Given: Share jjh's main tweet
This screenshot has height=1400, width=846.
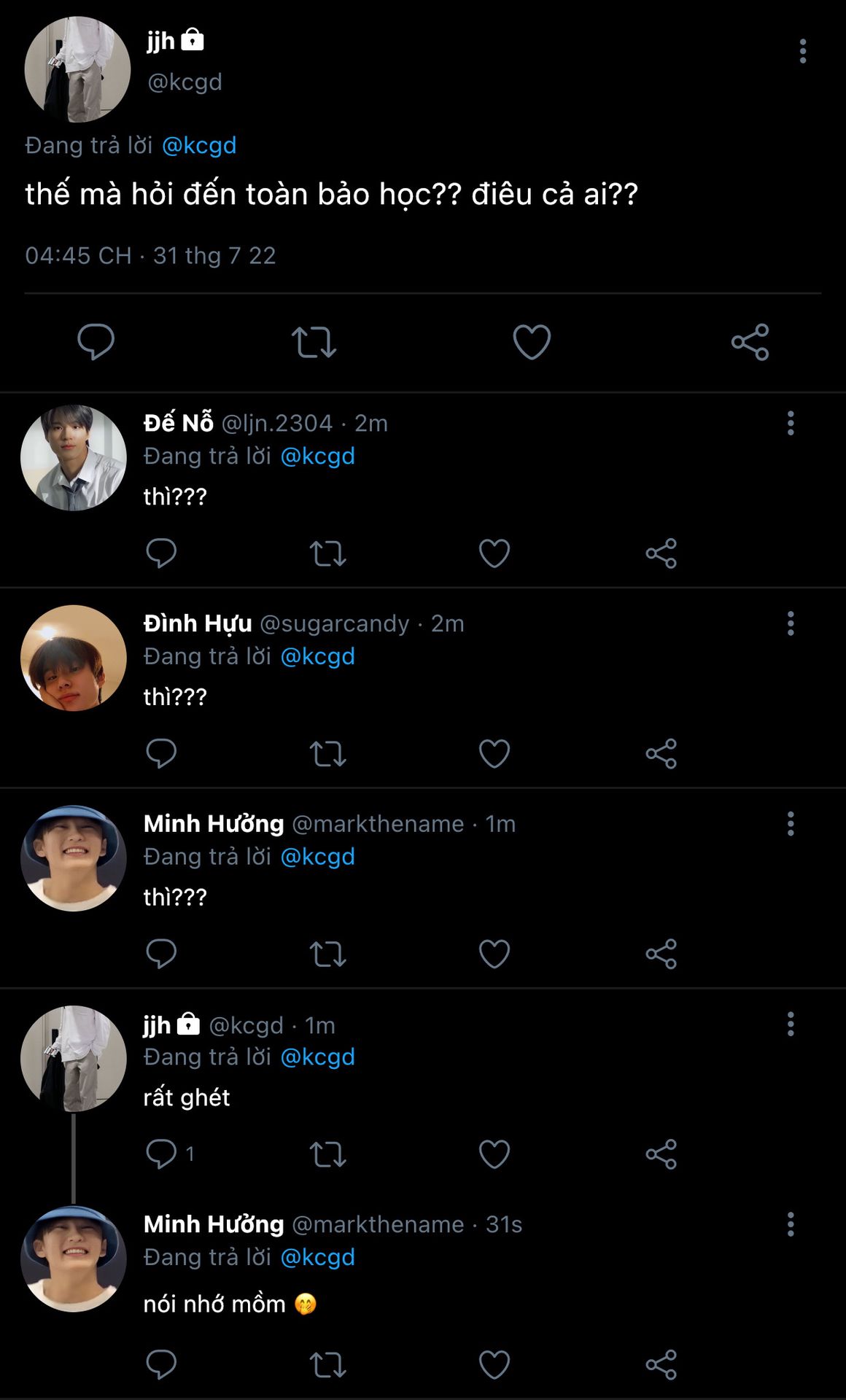Looking at the screenshot, I should [750, 342].
